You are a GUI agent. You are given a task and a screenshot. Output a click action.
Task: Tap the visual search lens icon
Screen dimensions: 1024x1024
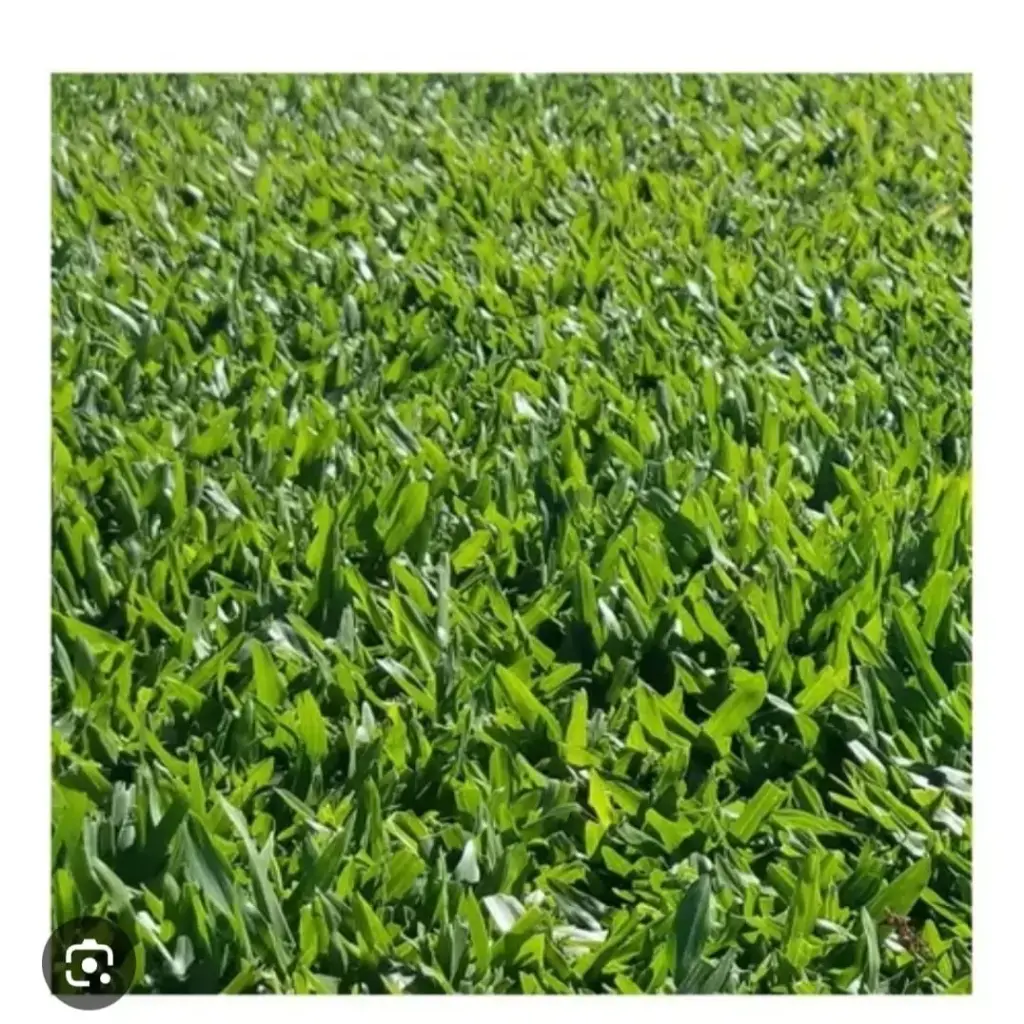click(x=88, y=963)
